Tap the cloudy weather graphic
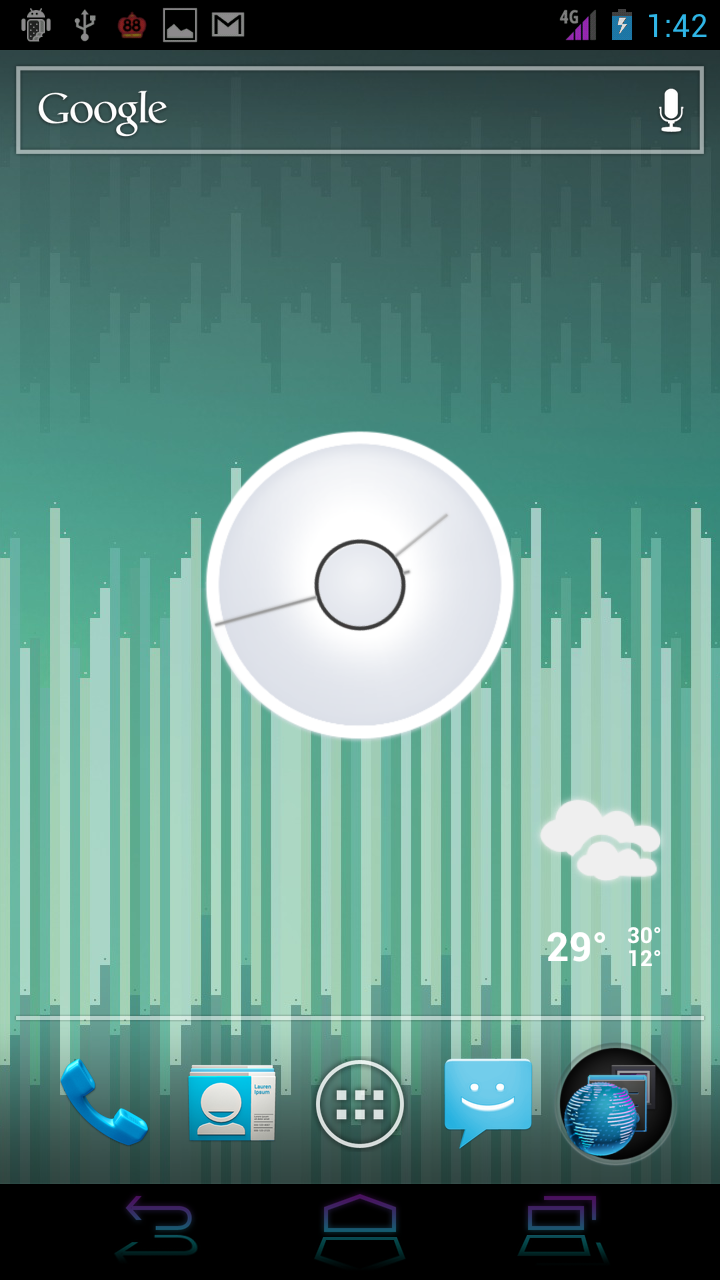This screenshot has height=1280, width=720. point(598,840)
